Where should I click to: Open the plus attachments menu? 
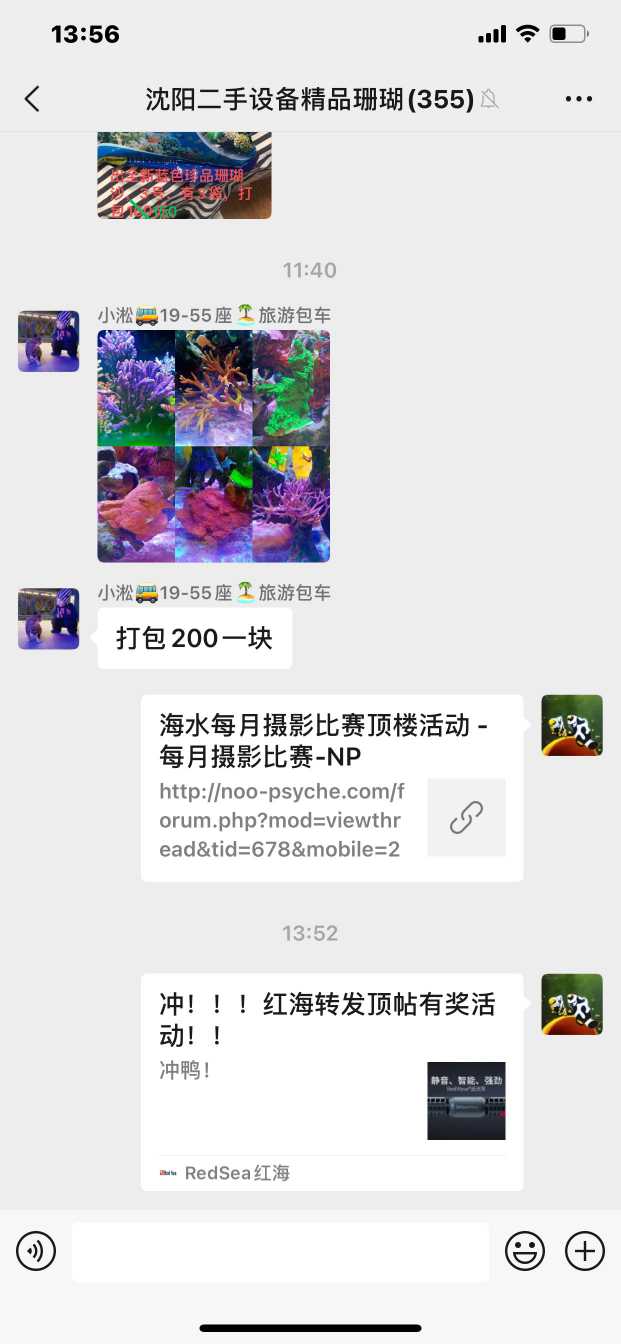point(585,1251)
